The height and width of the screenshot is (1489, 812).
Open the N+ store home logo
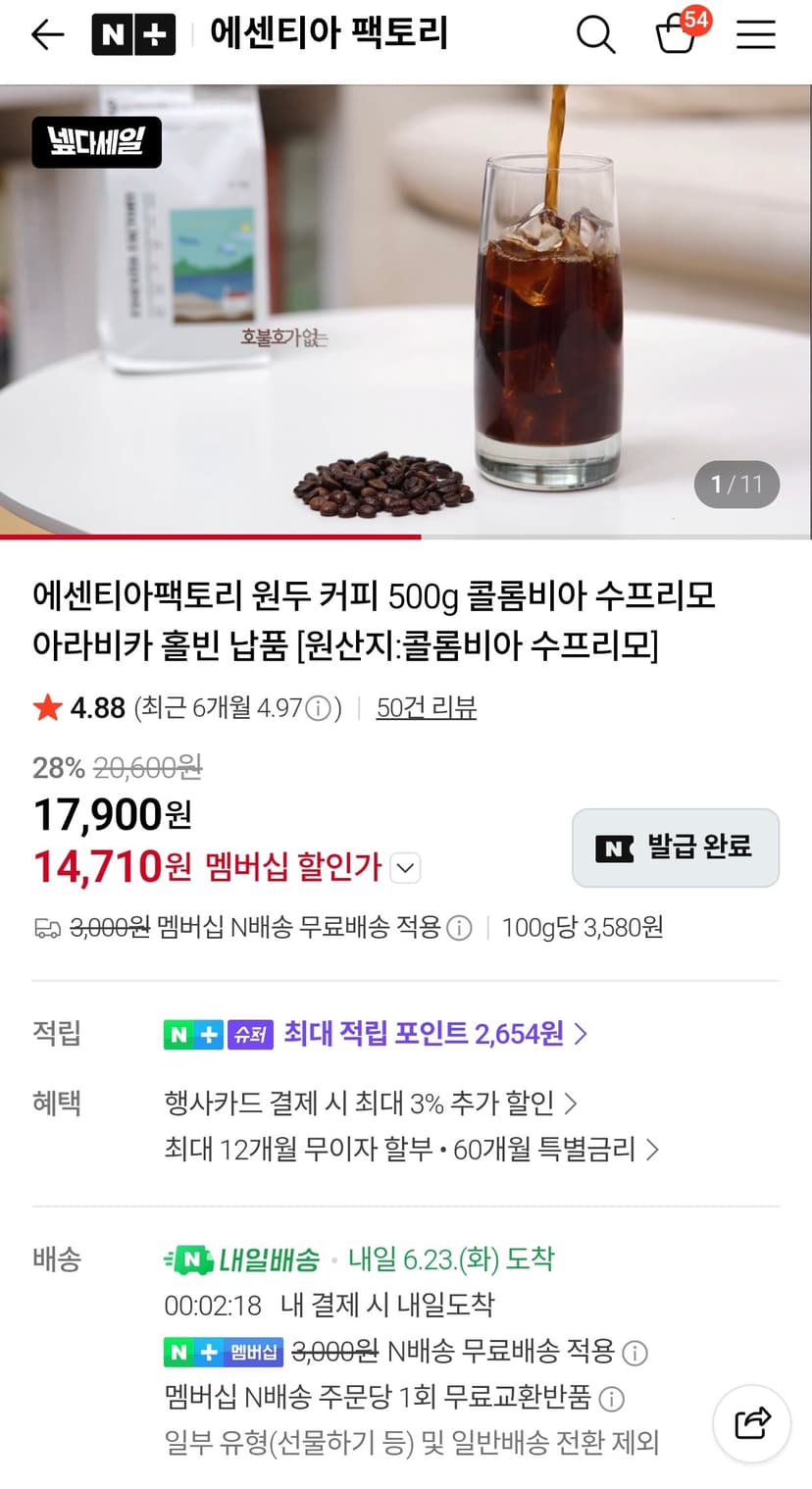[133, 35]
